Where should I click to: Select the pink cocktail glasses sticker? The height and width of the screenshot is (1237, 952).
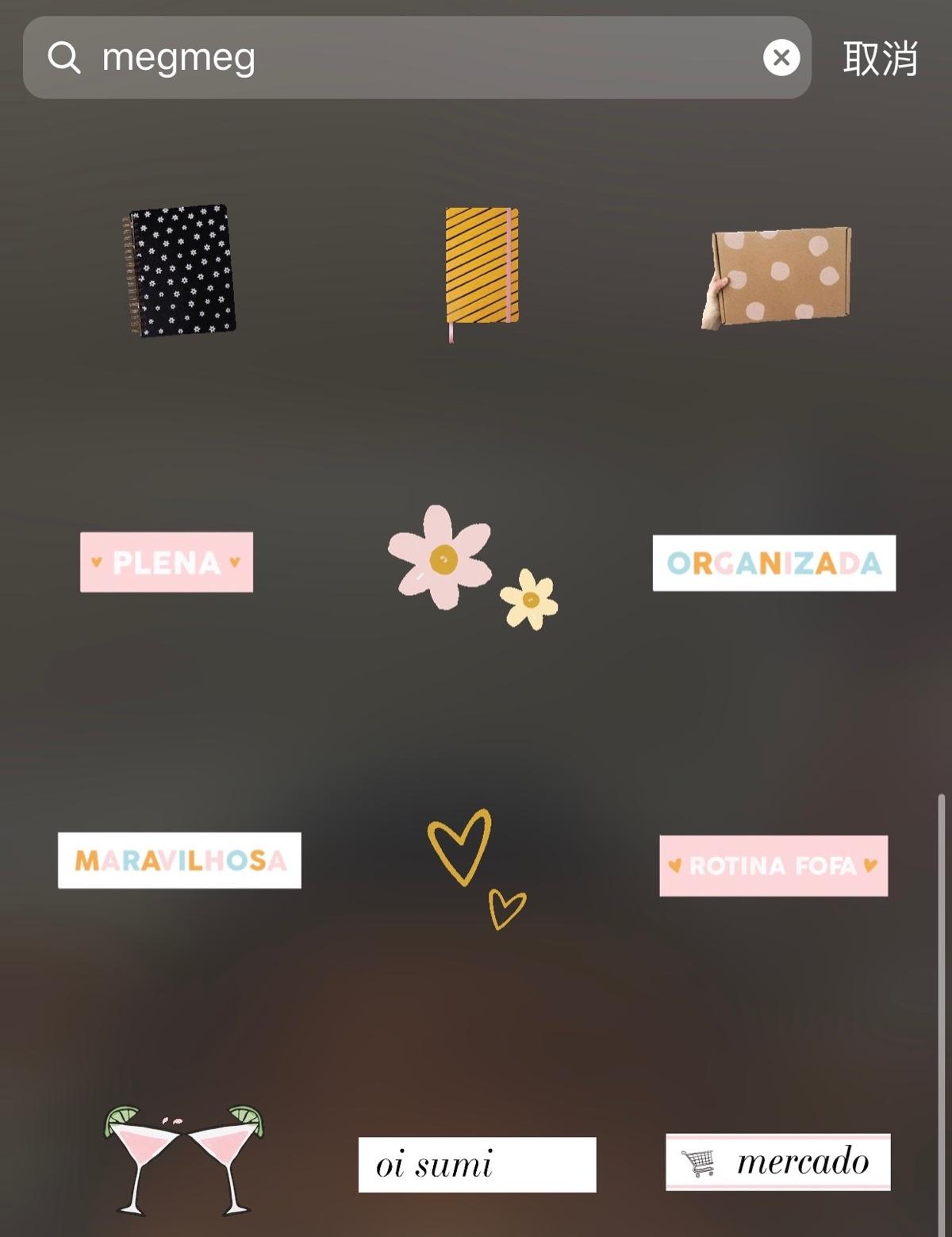(x=184, y=1158)
